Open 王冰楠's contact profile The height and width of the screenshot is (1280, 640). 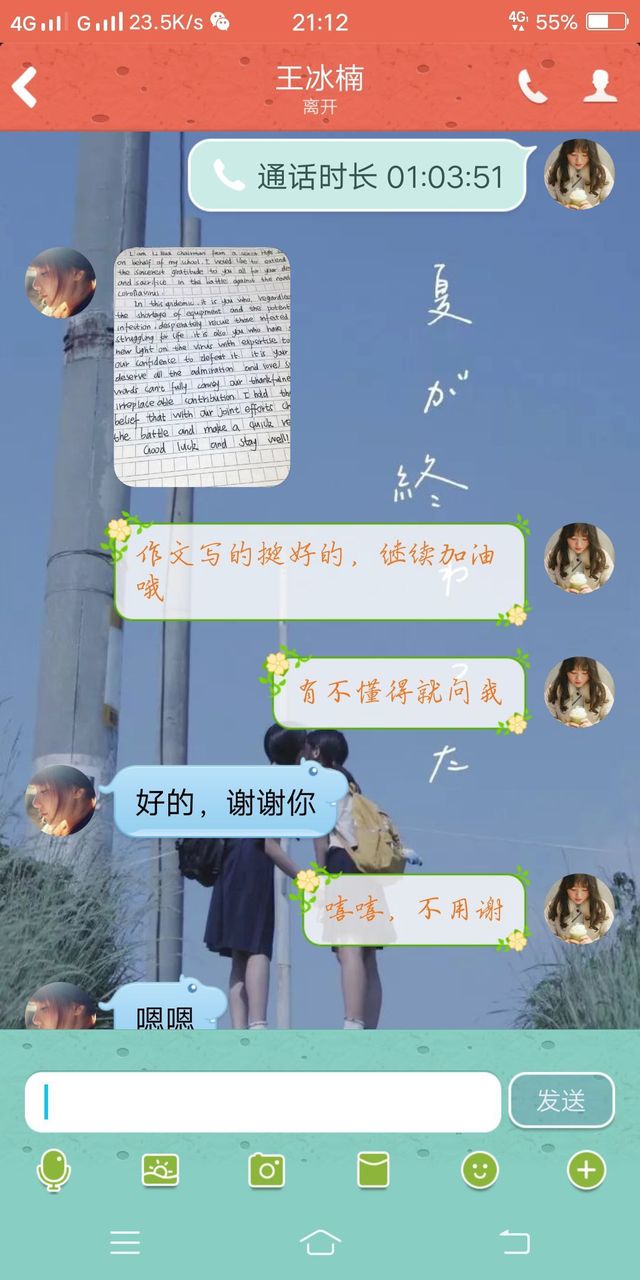(599, 87)
